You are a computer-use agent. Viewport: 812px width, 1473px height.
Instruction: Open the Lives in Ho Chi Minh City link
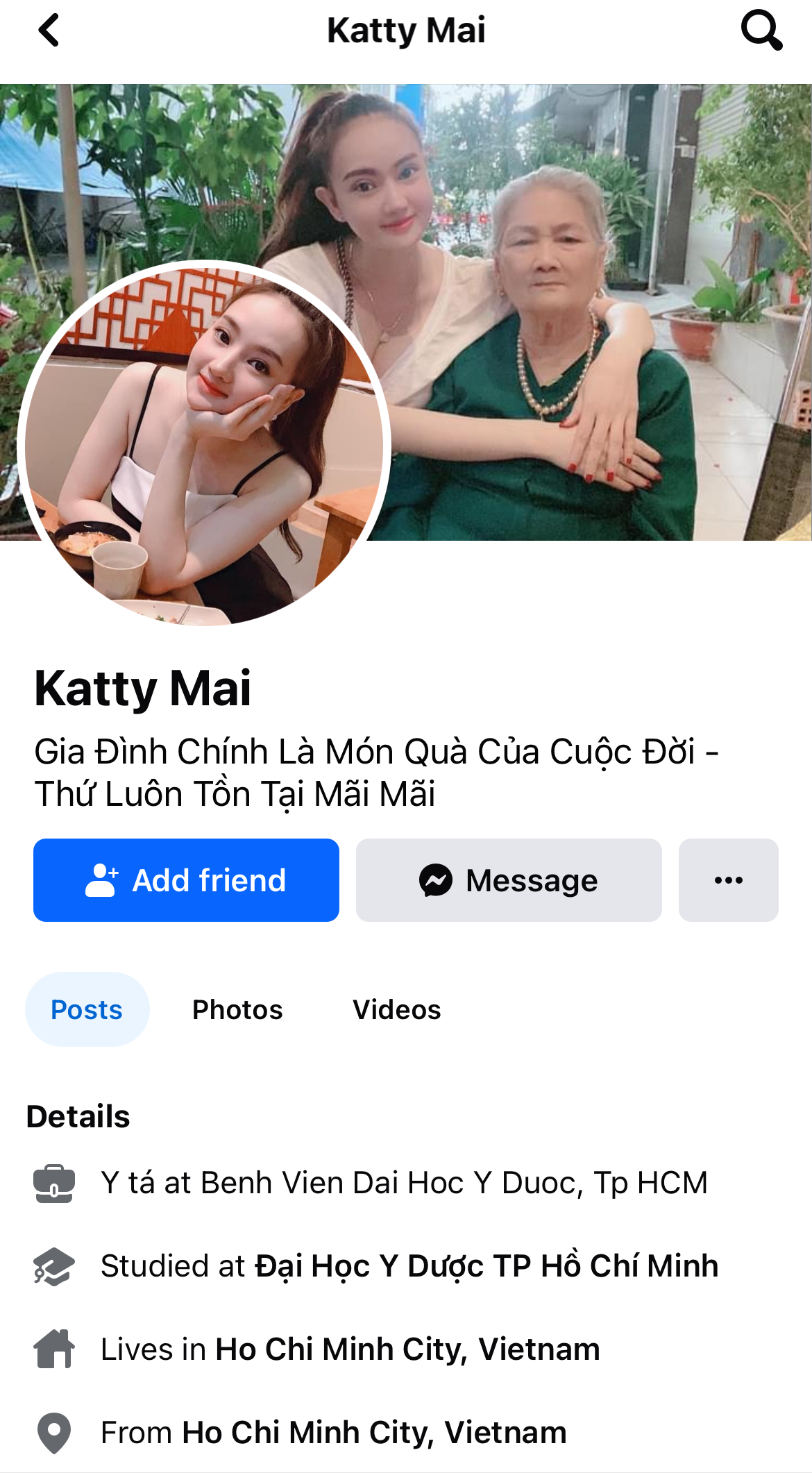click(407, 1349)
